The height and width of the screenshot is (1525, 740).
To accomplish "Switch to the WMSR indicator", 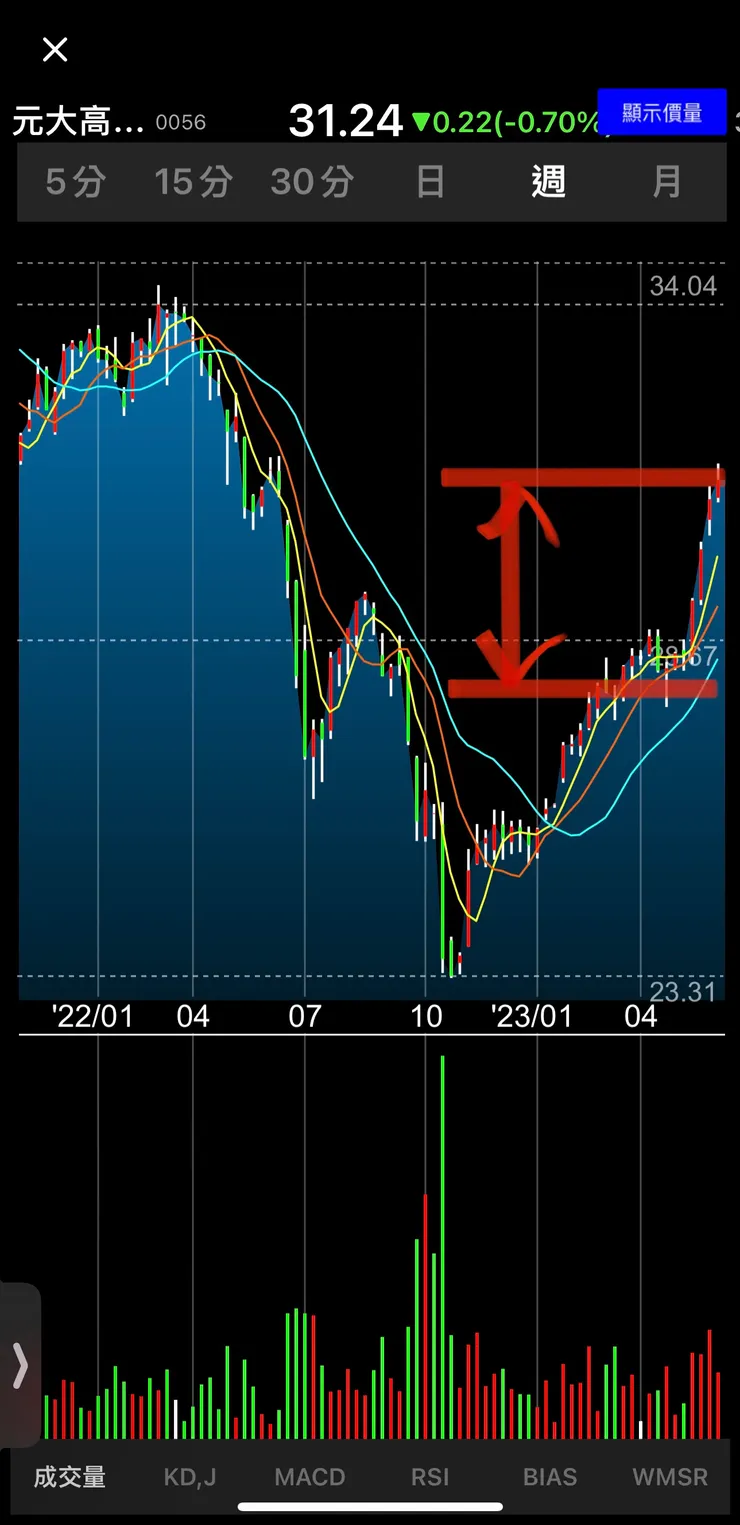I will [670, 1477].
